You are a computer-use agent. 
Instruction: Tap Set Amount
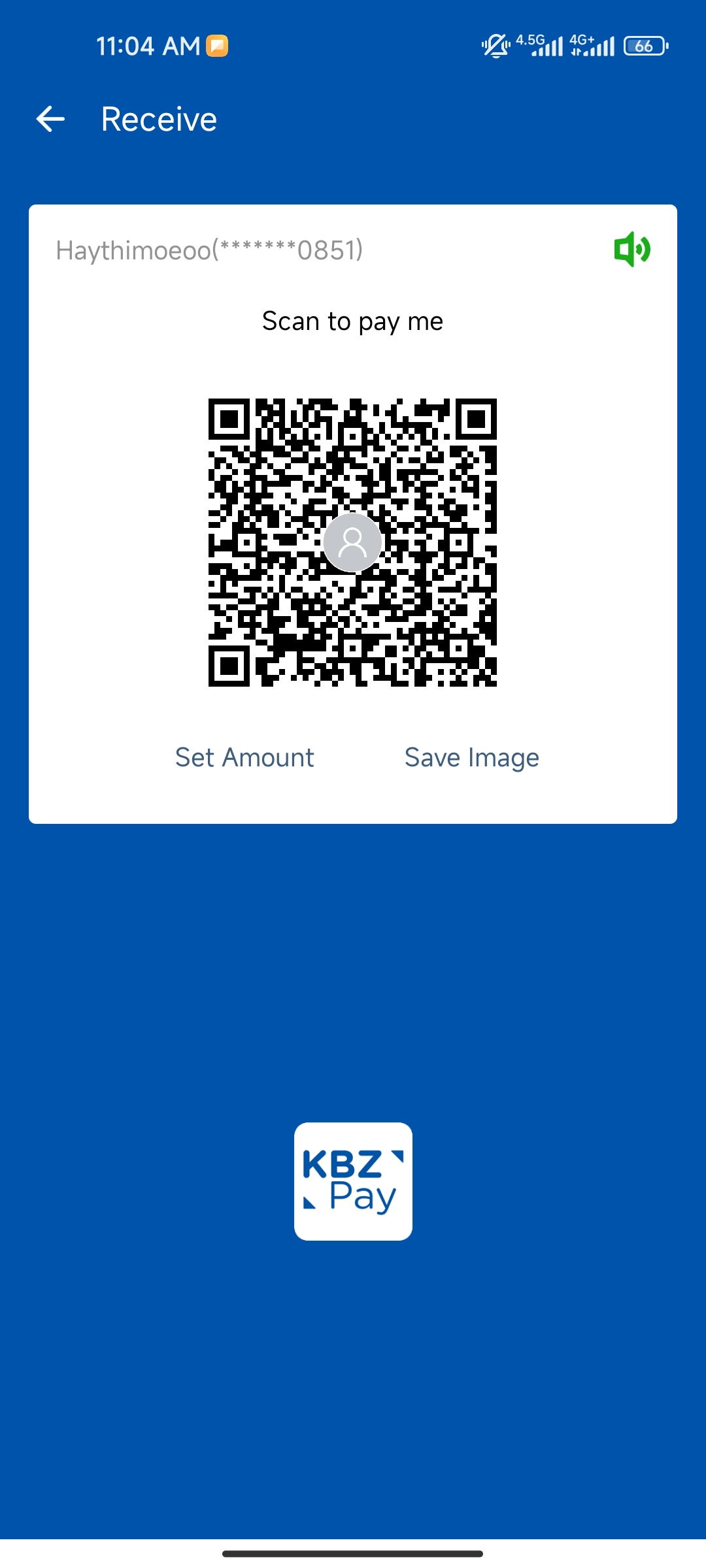(244, 758)
